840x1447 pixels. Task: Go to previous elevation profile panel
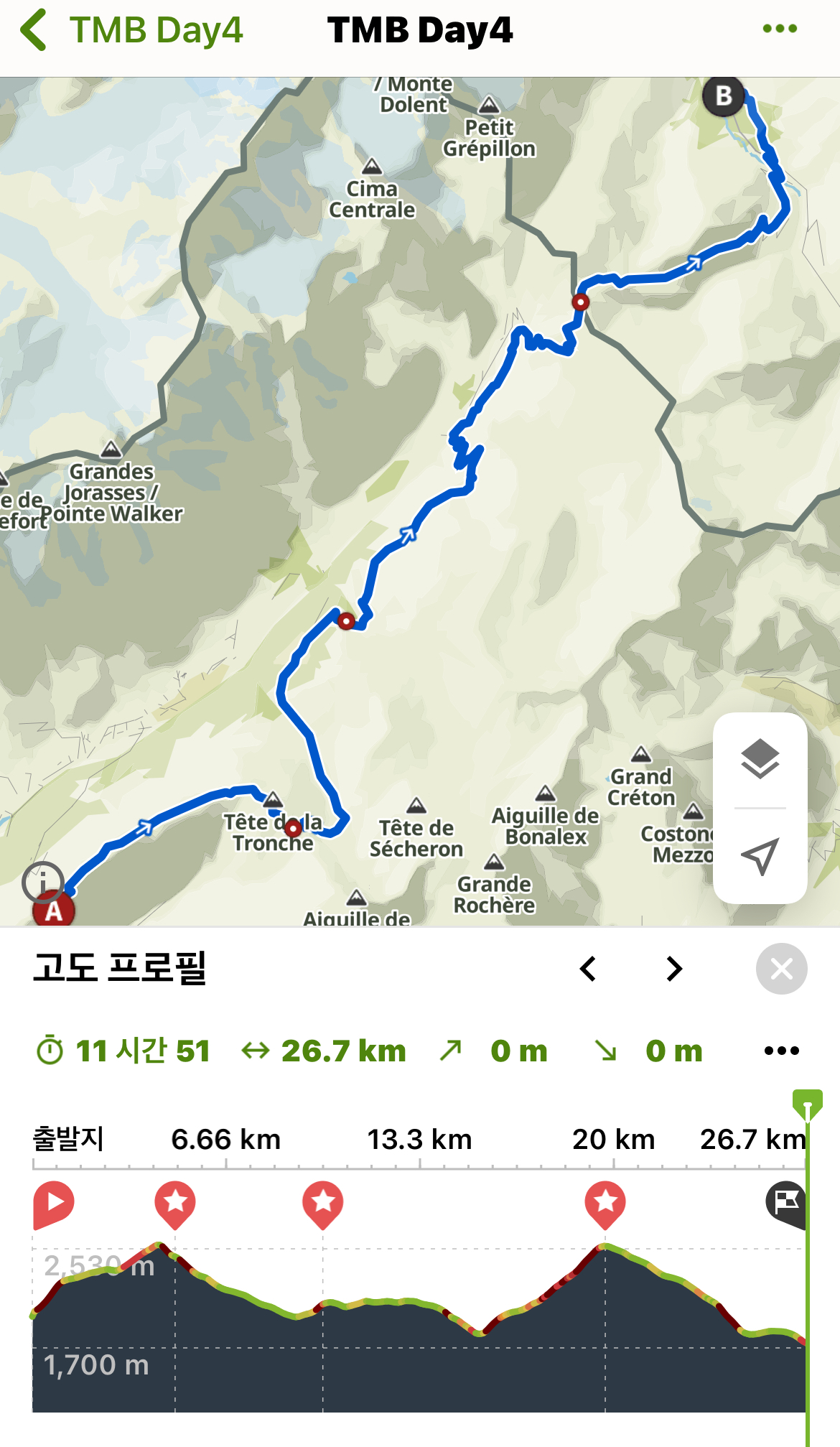tap(588, 969)
